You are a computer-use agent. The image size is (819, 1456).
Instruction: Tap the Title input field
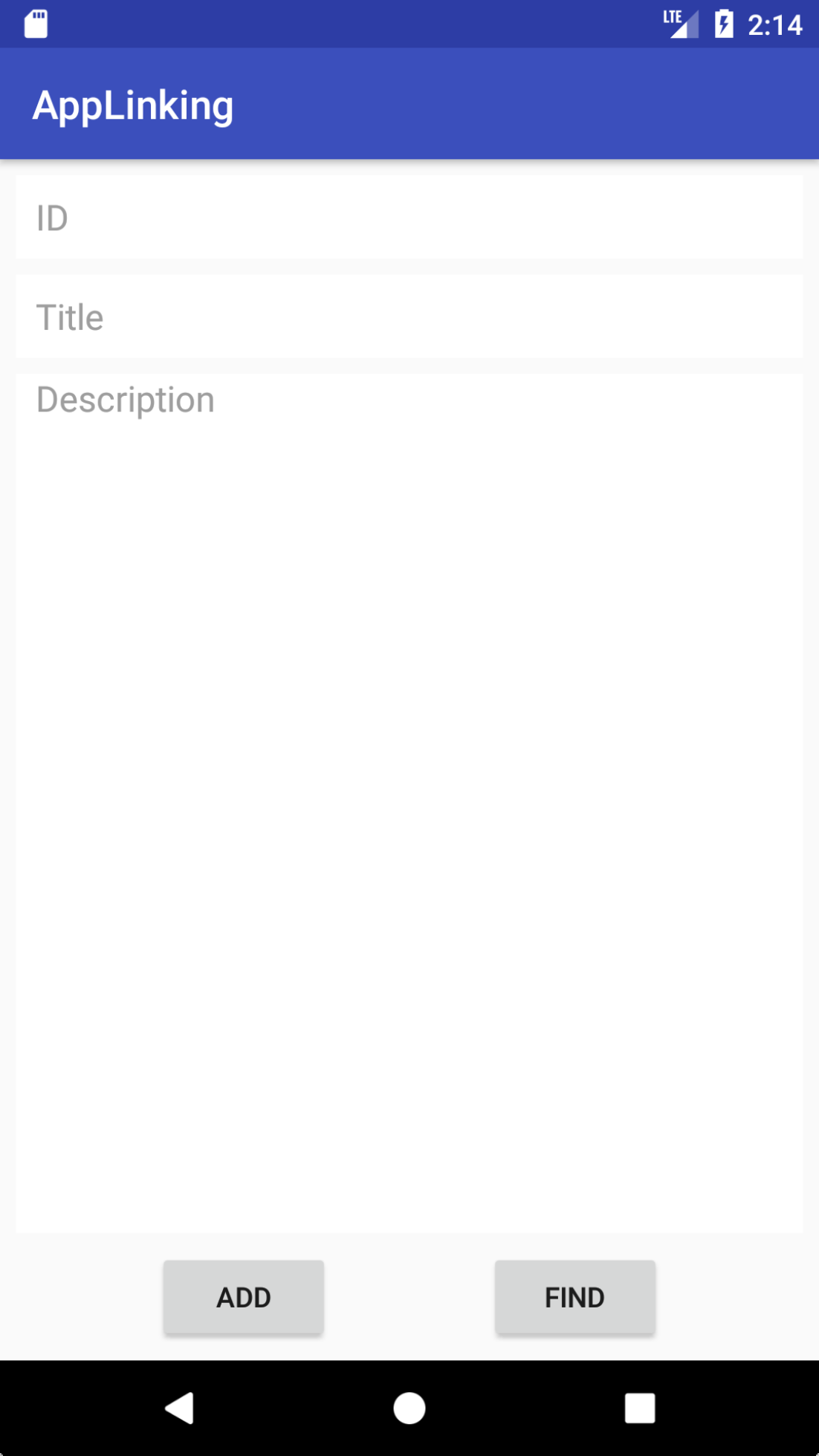pyautogui.click(x=409, y=316)
